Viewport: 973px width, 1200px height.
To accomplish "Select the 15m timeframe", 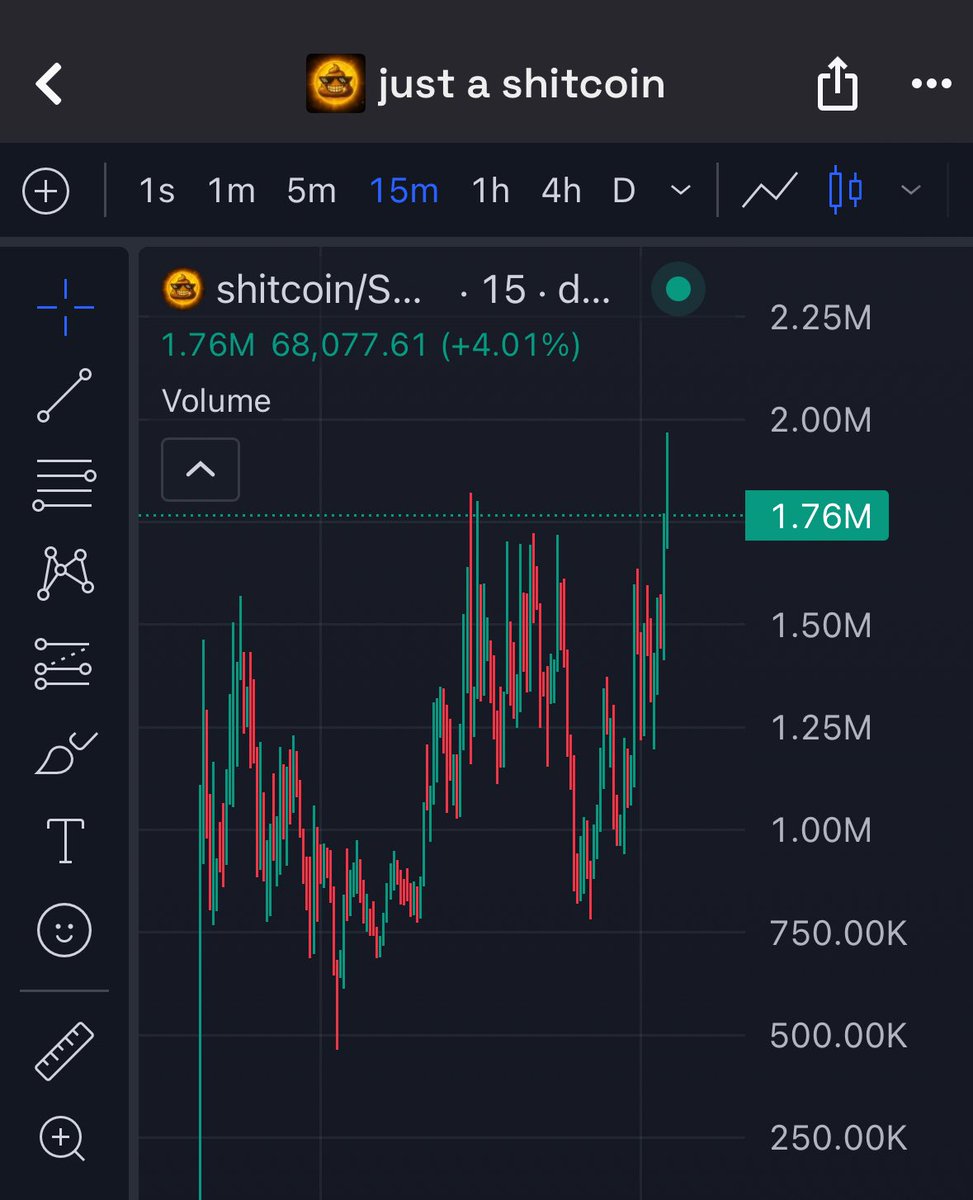I will tap(404, 190).
